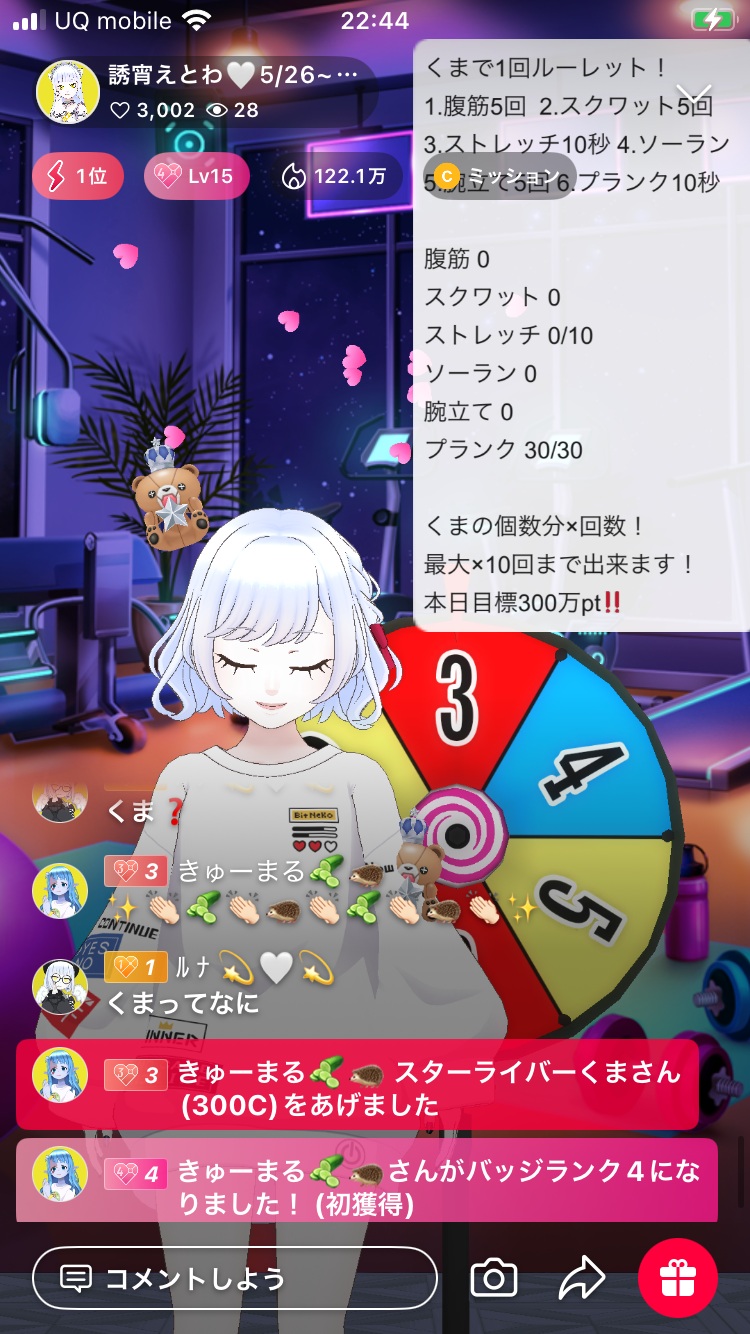
Task: Share this live stream
Action: click(x=581, y=1278)
